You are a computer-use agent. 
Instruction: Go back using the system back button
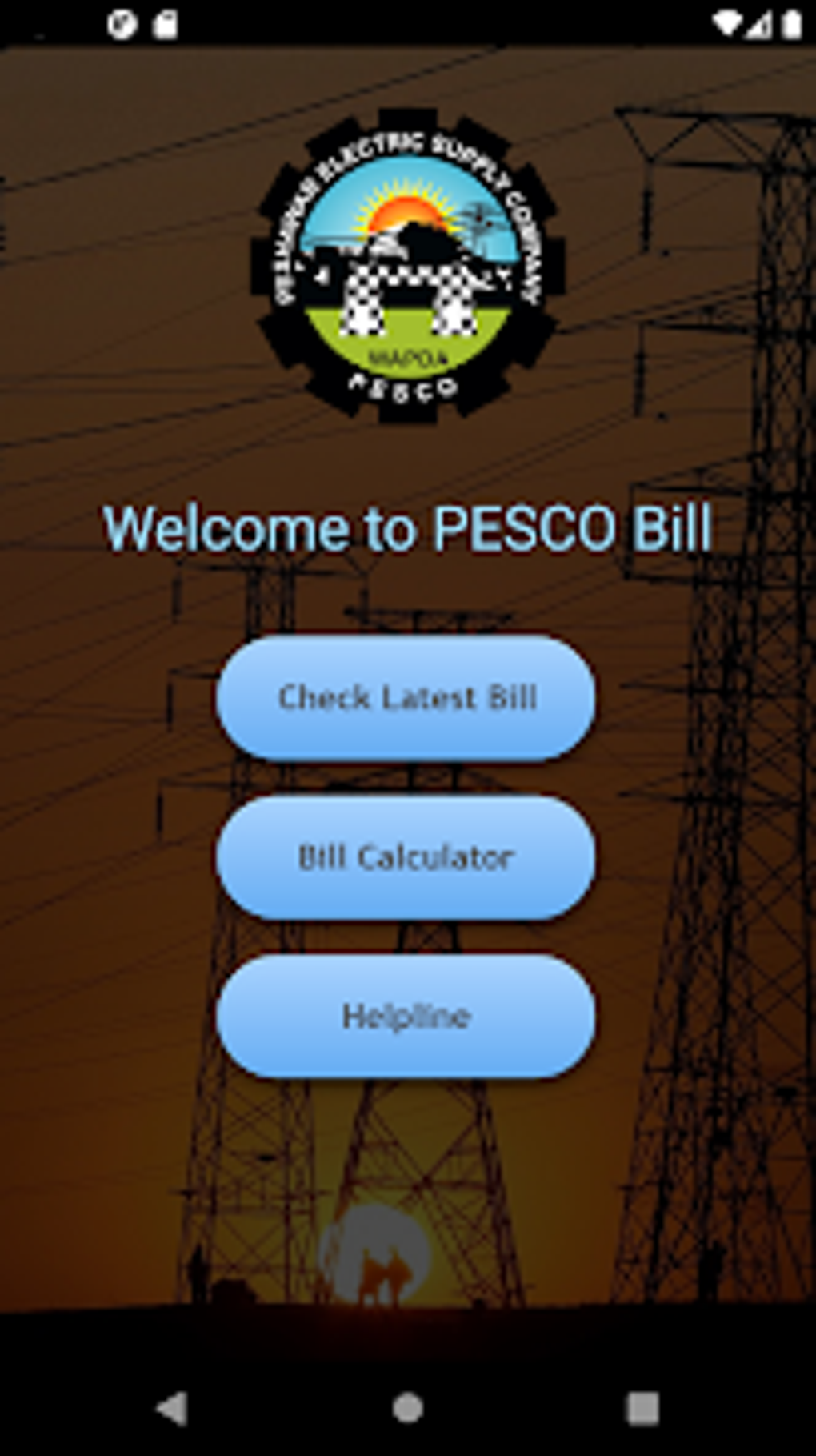point(171,1408)
